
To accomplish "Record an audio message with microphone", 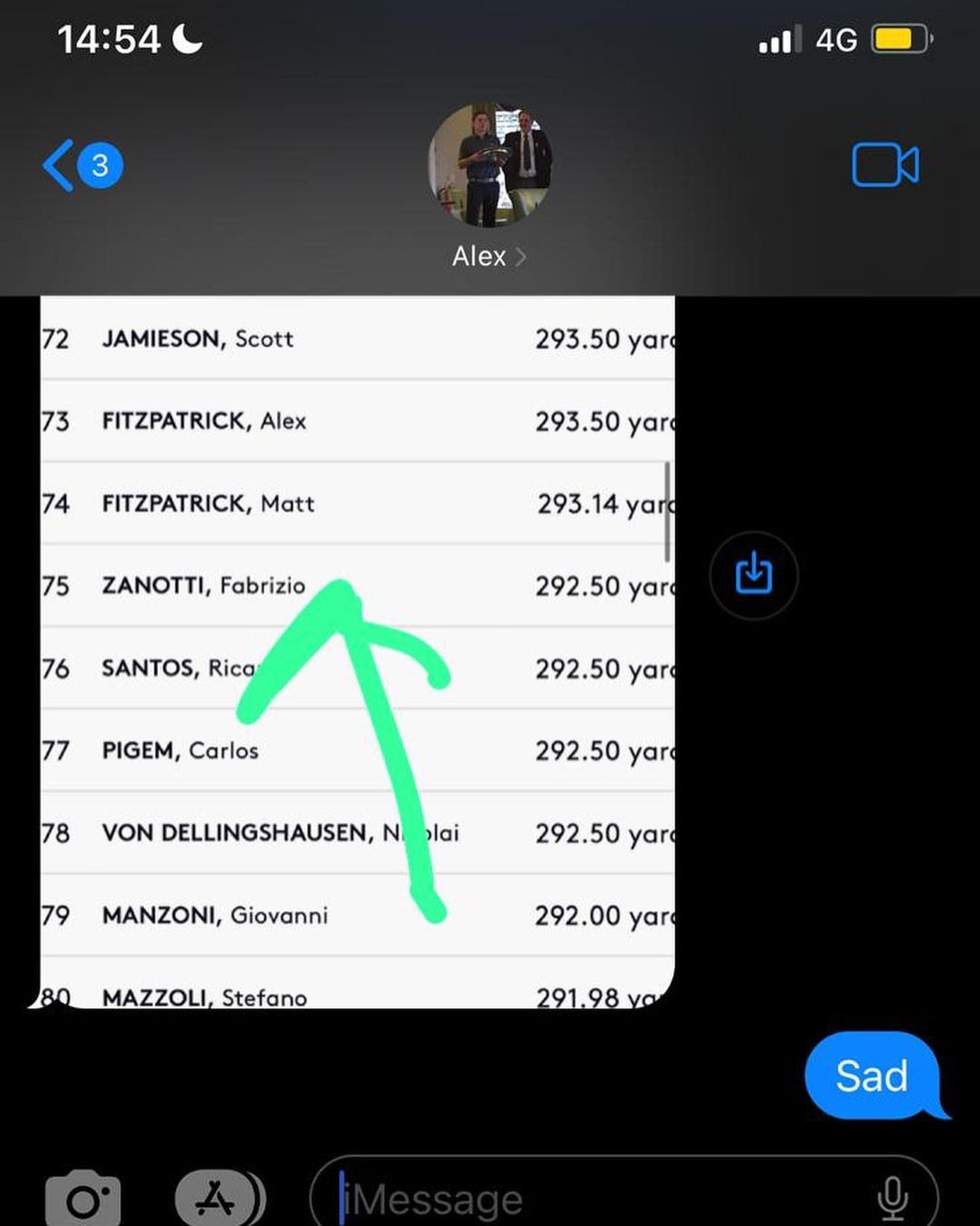I will 893,1198.
